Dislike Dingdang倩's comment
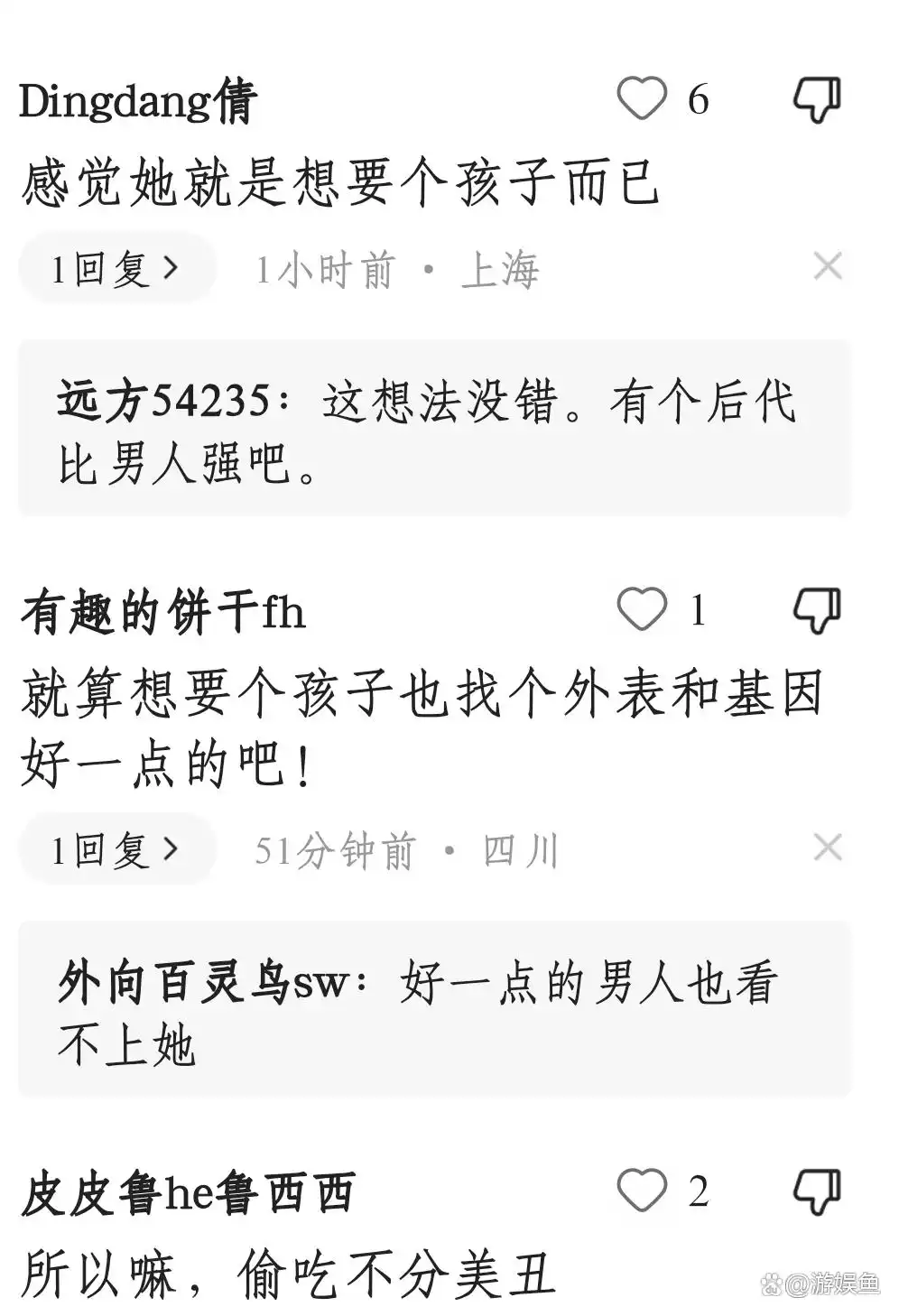This screenshot has width=899, height=1316. (x=817, y=99)
